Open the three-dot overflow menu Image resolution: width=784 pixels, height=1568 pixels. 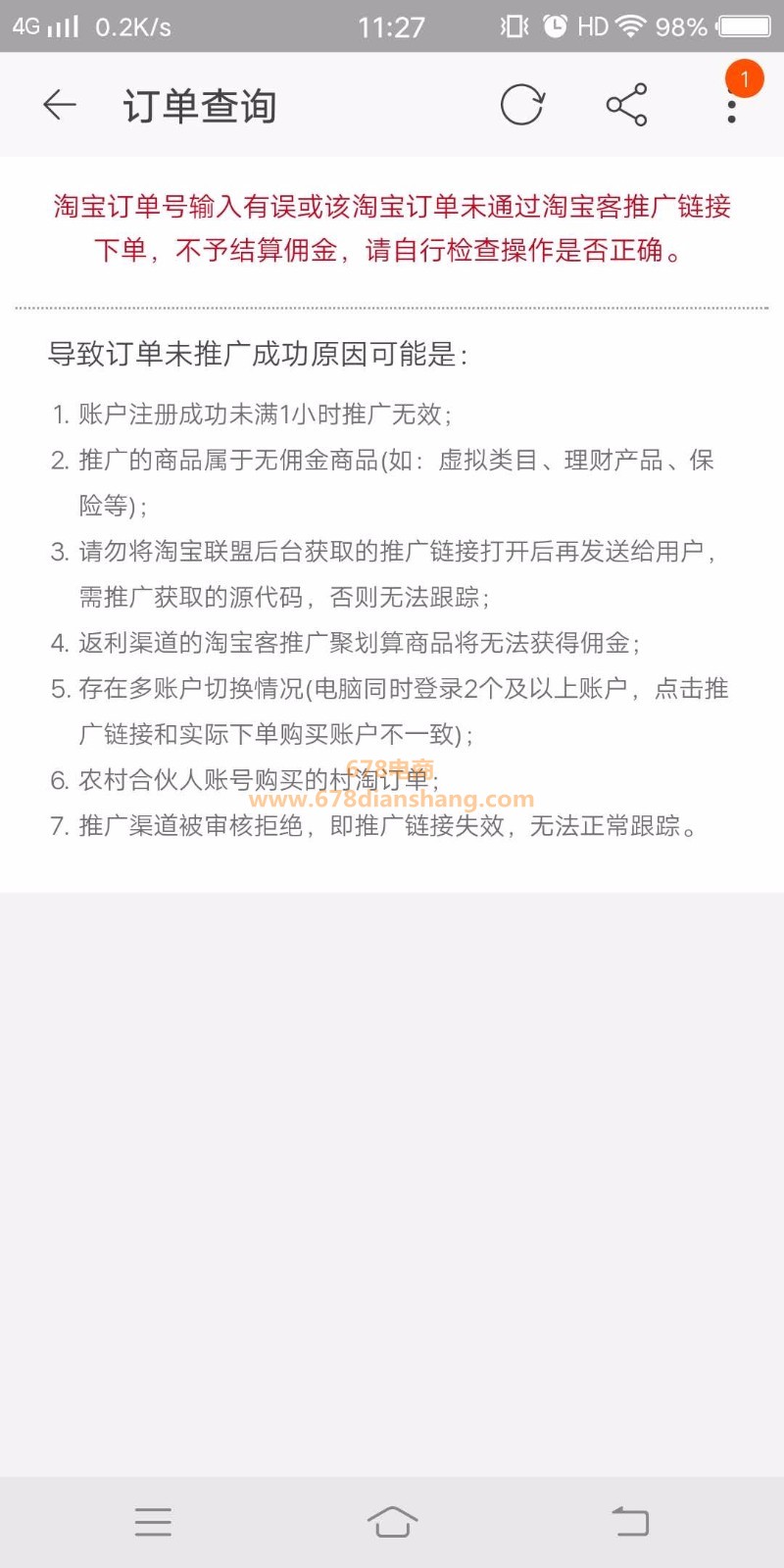click(x=731, y=105)
